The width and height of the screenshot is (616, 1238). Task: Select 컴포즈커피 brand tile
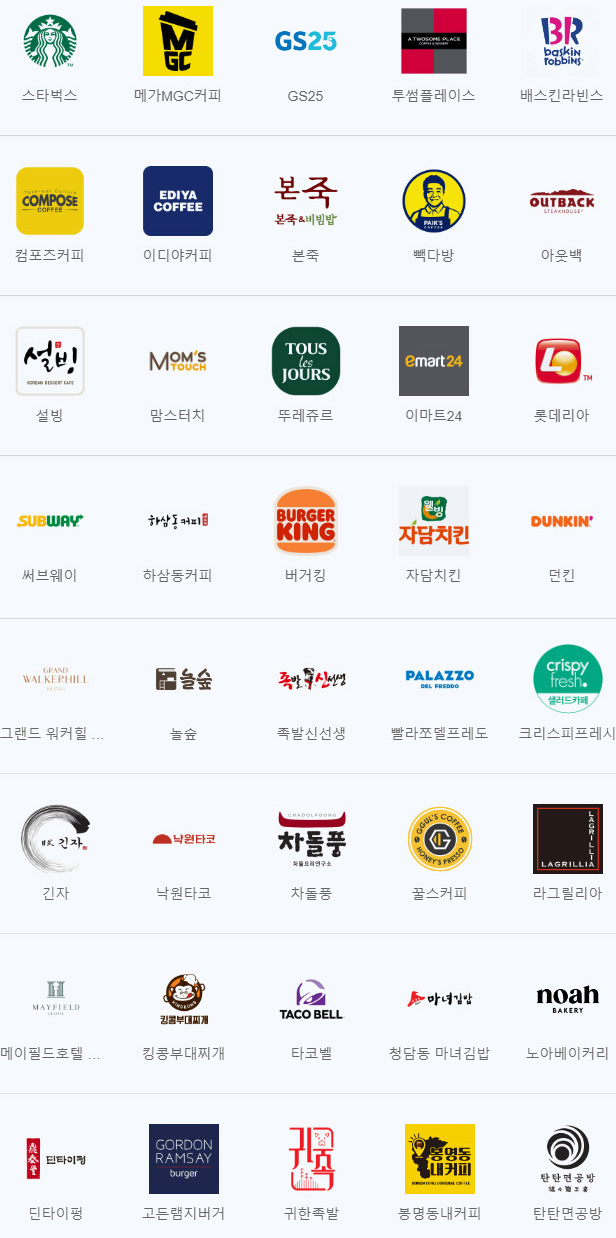(50, 201)
